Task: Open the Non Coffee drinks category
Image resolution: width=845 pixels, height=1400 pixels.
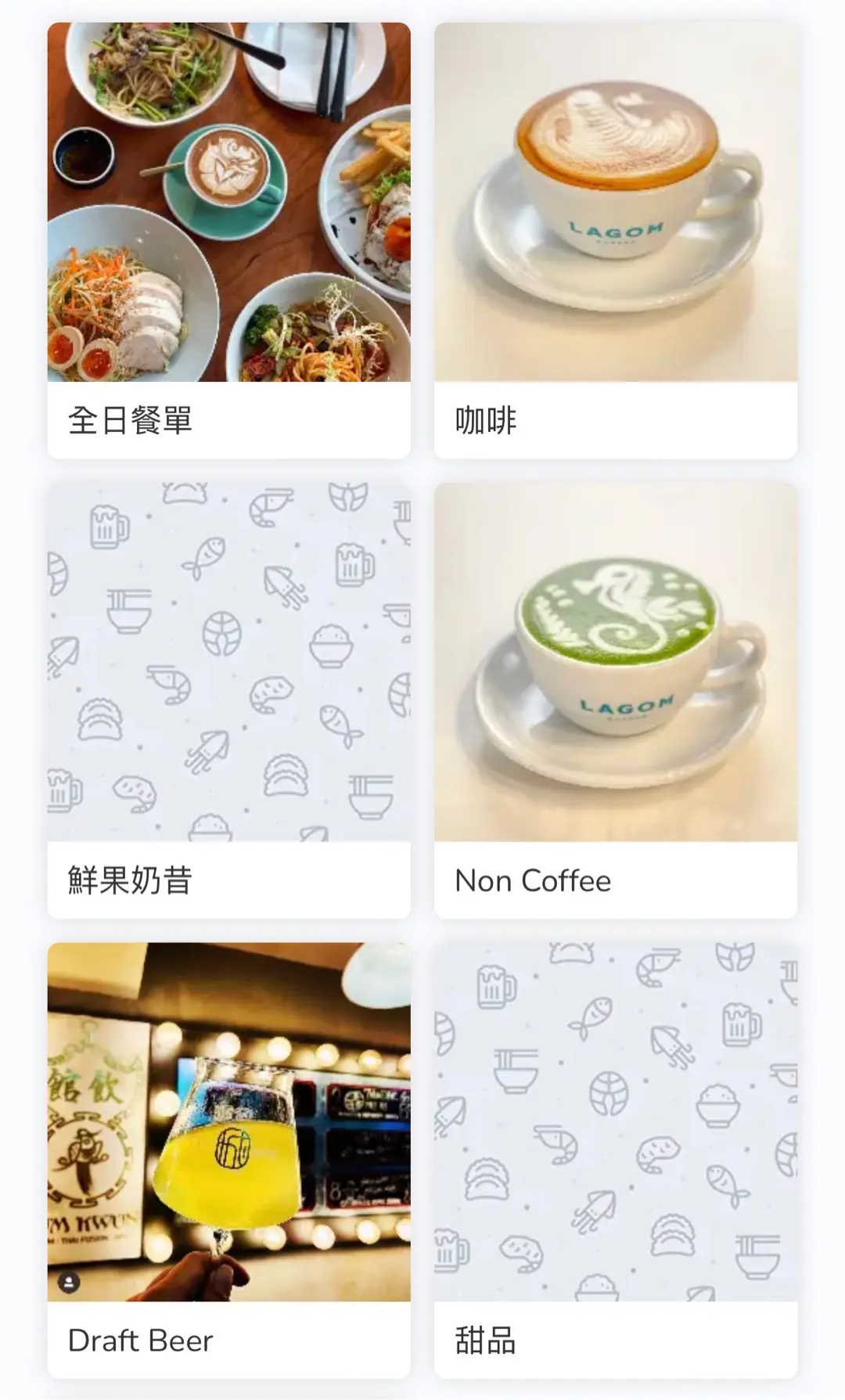Action: pos(615,700)
